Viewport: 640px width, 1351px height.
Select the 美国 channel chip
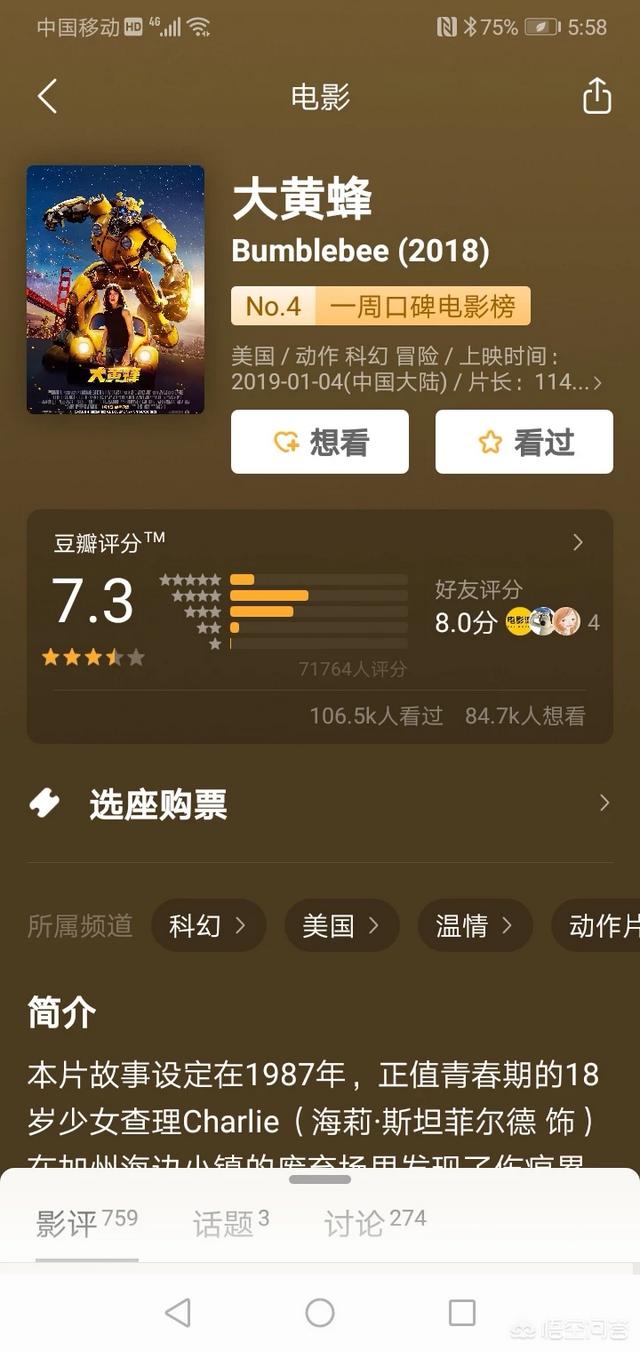341,926
